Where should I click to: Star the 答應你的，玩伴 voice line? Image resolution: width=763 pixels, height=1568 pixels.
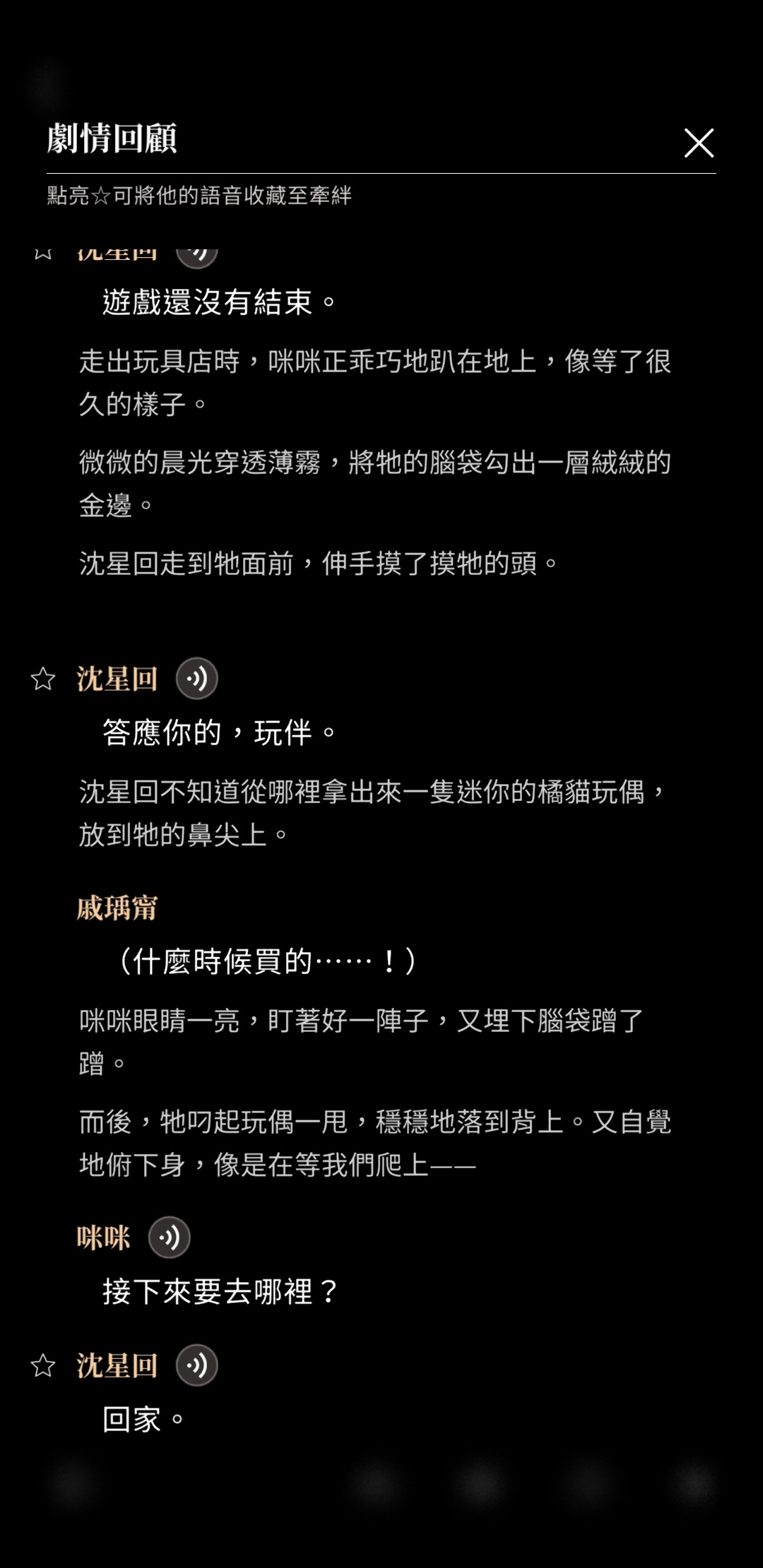[x=43, y=679]
